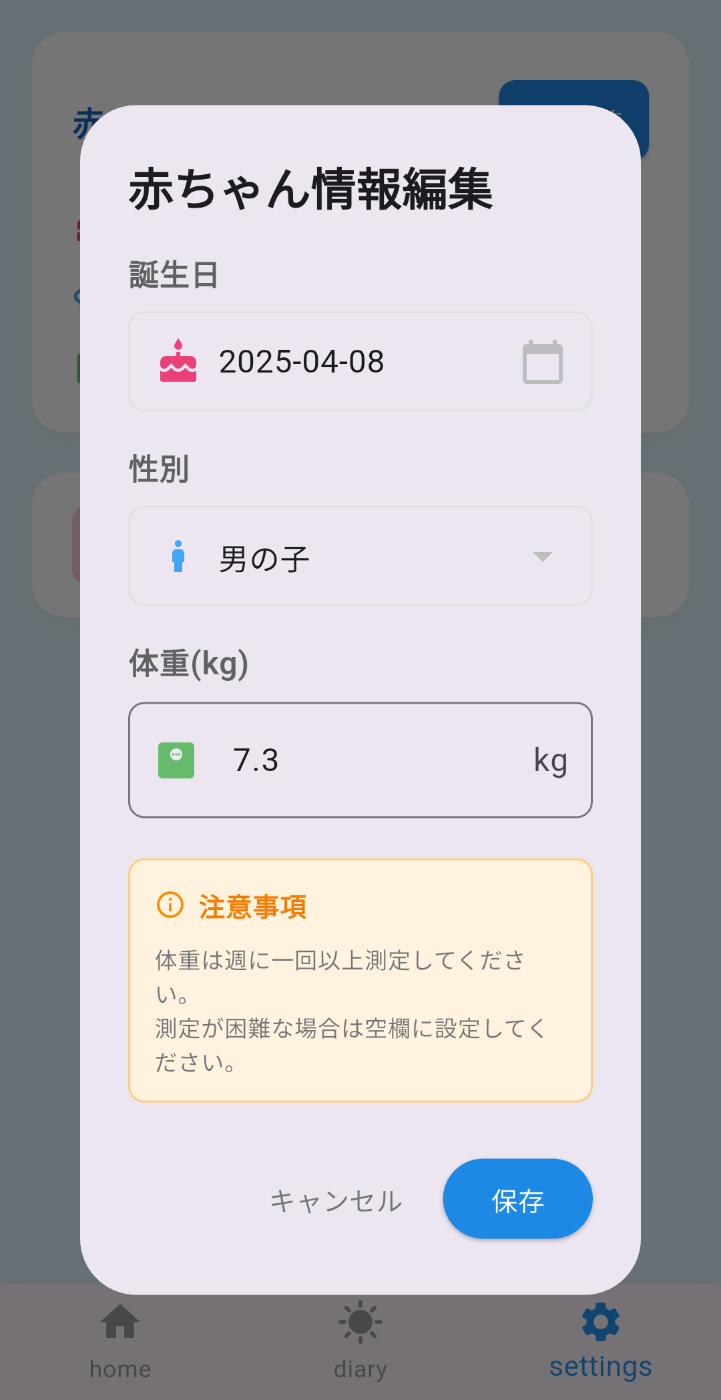
Task: Cancel editing with キャンセル
Action: [x=336, y=1200]
